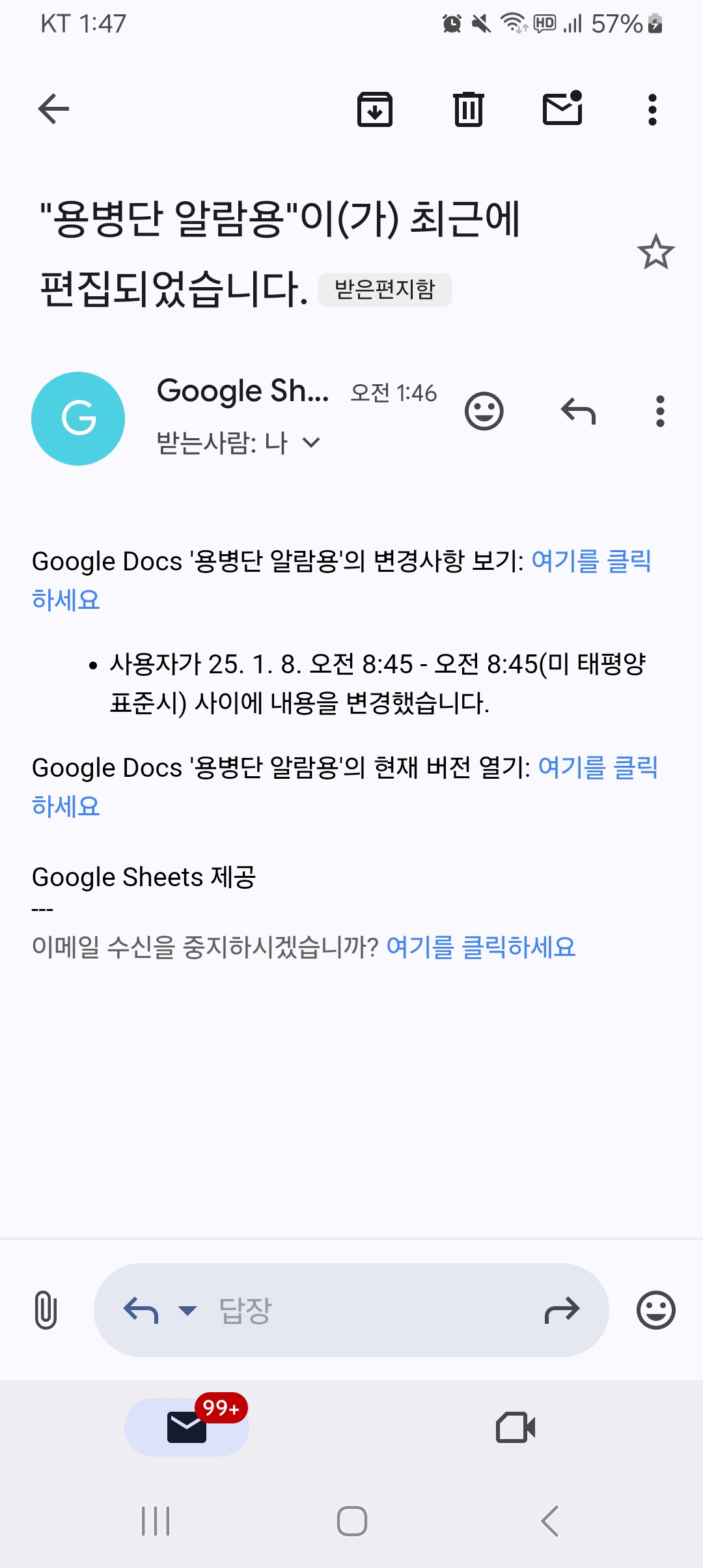Open the 변경사항 보기 link
The image size is (703, 1568).
click(x=590, y=561)
